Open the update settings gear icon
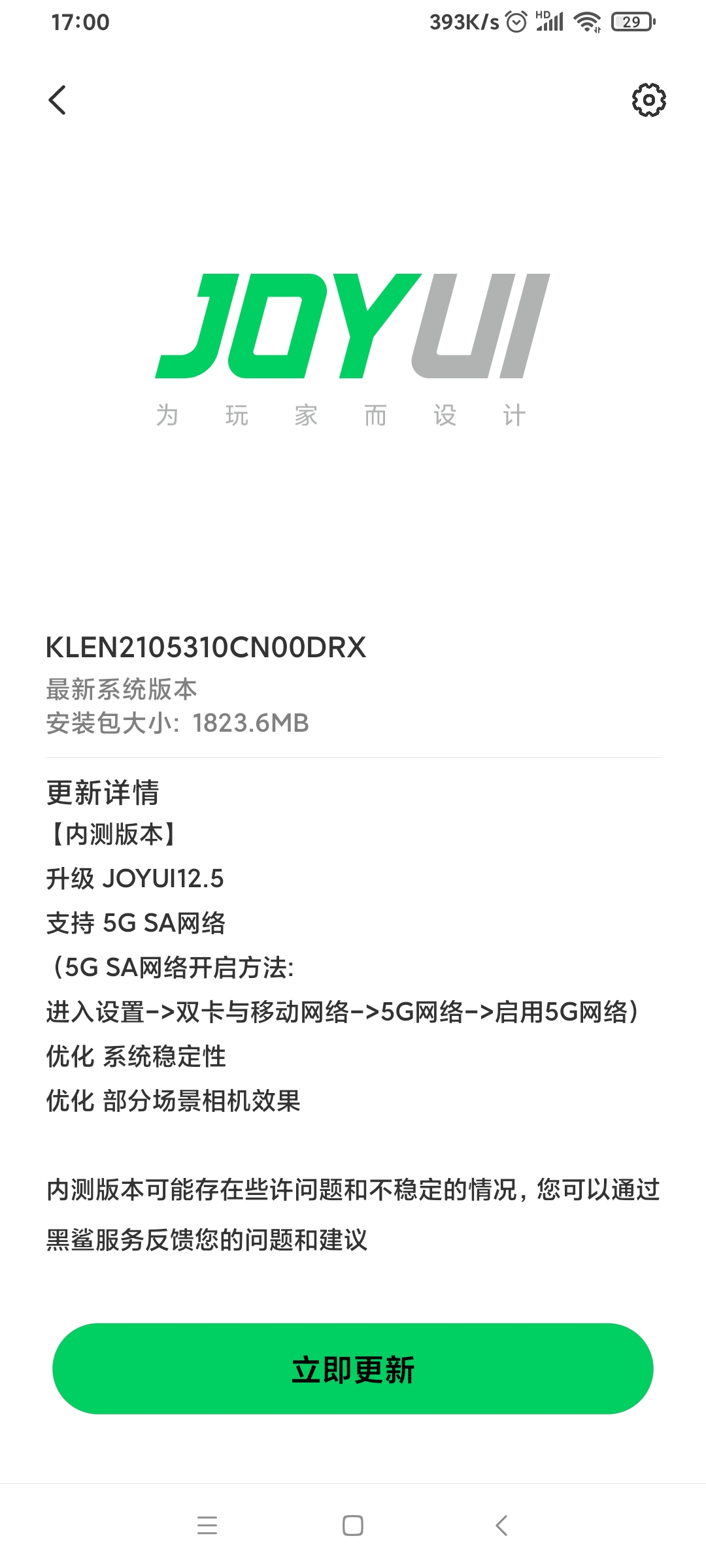 pyautogui.click(x=648, y=100)
